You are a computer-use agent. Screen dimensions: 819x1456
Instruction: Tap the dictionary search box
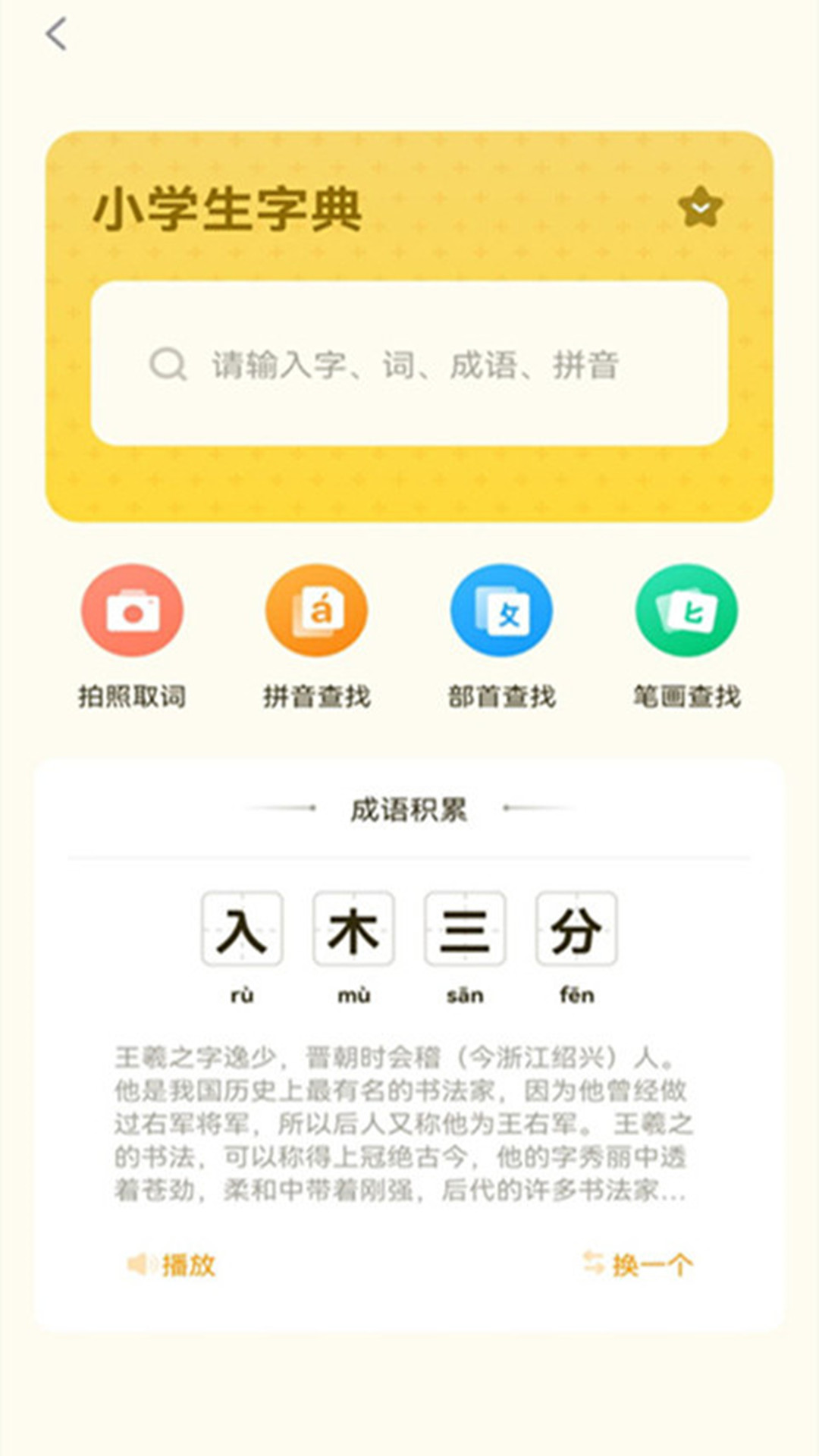[409, 363]
